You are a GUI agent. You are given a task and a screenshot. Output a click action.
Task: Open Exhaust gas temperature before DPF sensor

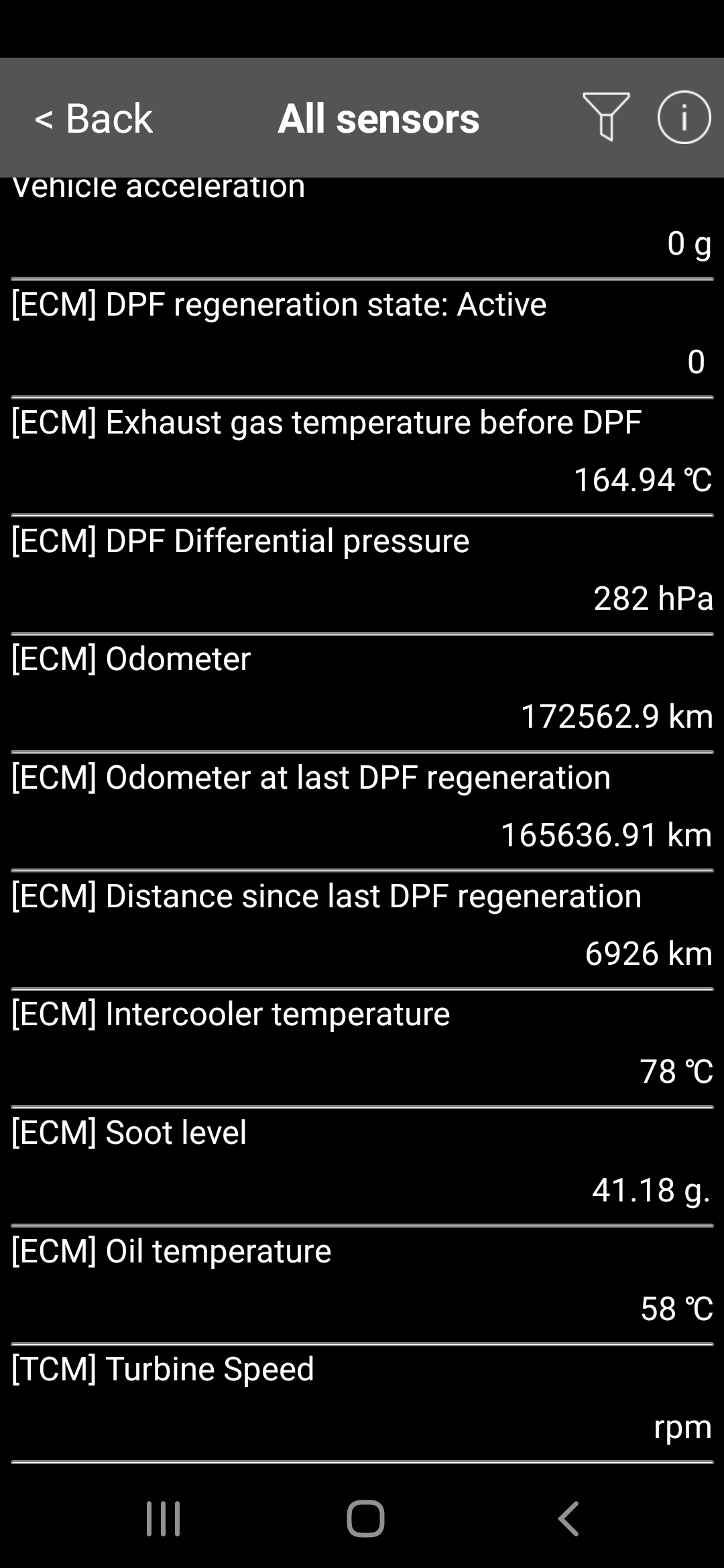point(362,456)
